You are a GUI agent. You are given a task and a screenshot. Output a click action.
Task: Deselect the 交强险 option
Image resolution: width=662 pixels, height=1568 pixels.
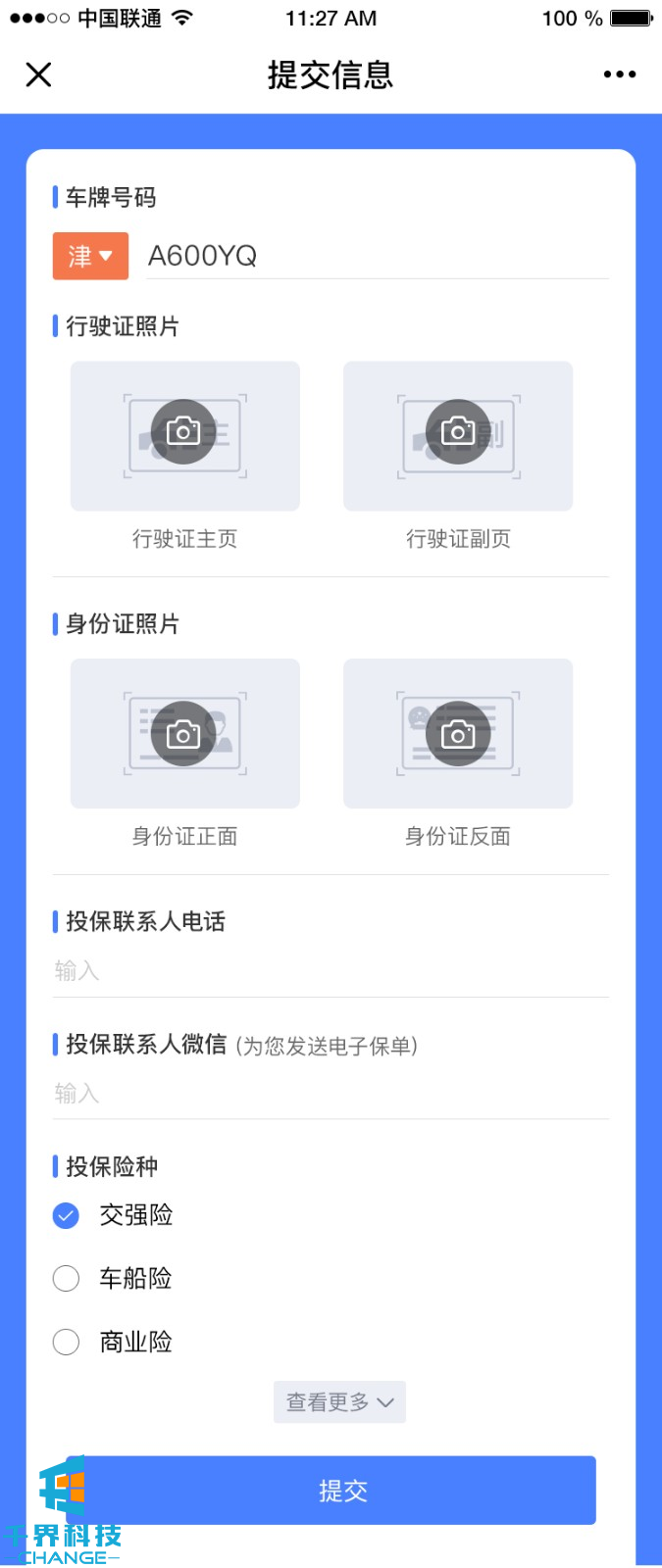[x=66, y=1215]
